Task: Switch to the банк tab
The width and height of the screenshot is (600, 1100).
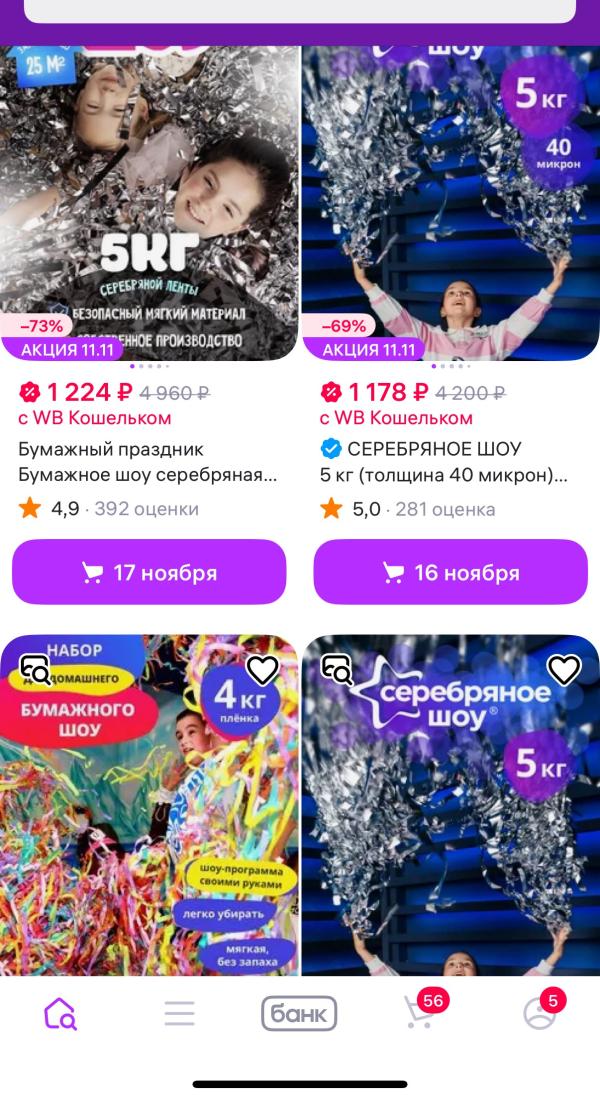Action: pos(299,1013)
